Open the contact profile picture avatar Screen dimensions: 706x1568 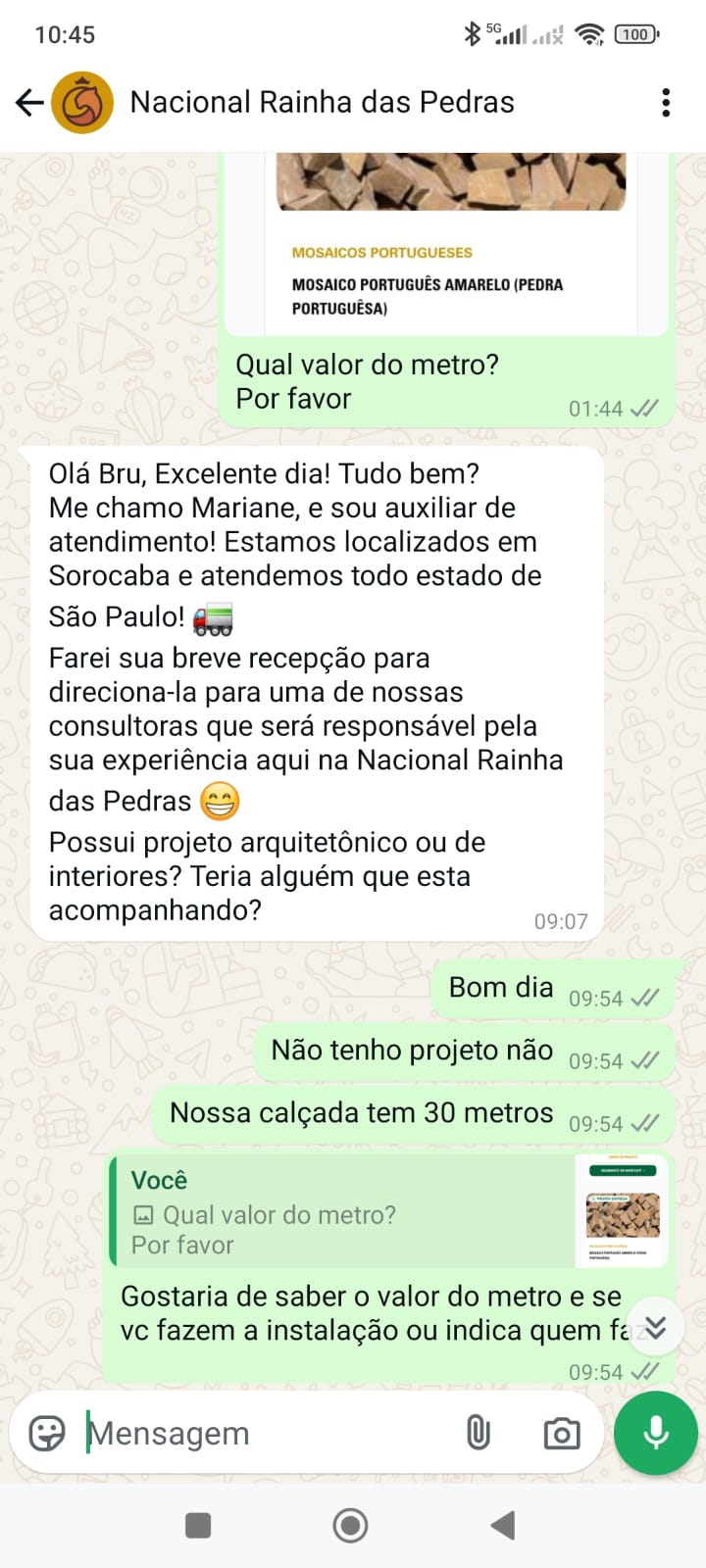click(80, 102)
